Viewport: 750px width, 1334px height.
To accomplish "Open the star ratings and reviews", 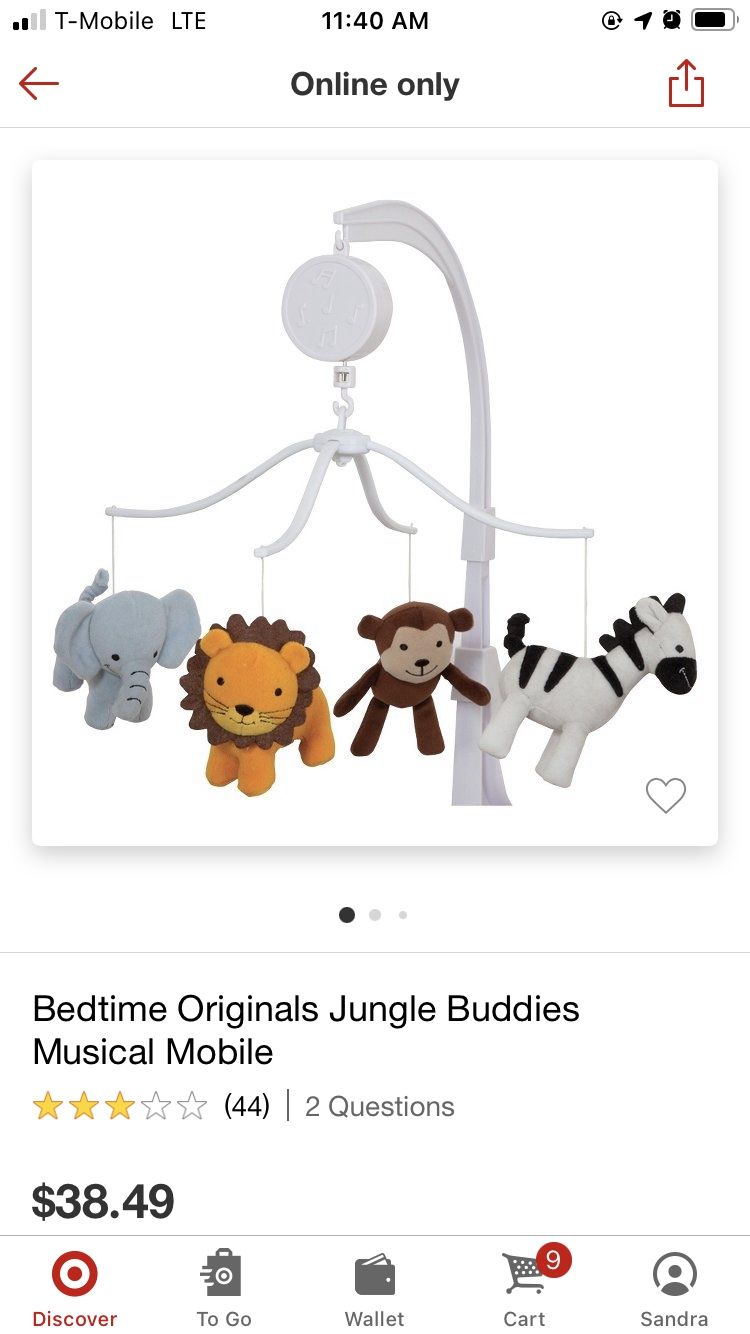I will coord(151,1106).
